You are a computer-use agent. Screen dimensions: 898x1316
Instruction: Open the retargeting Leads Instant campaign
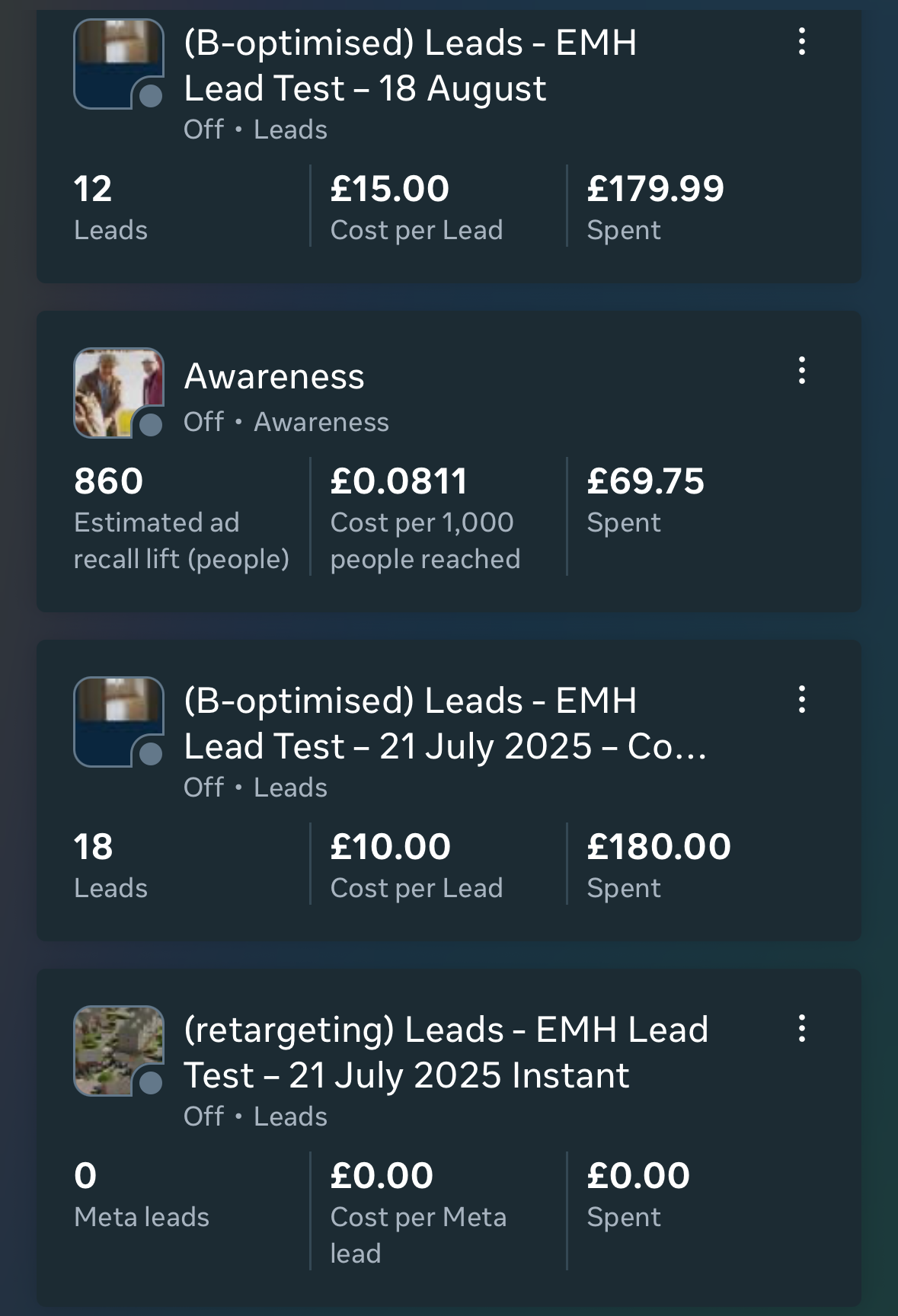446,1053
